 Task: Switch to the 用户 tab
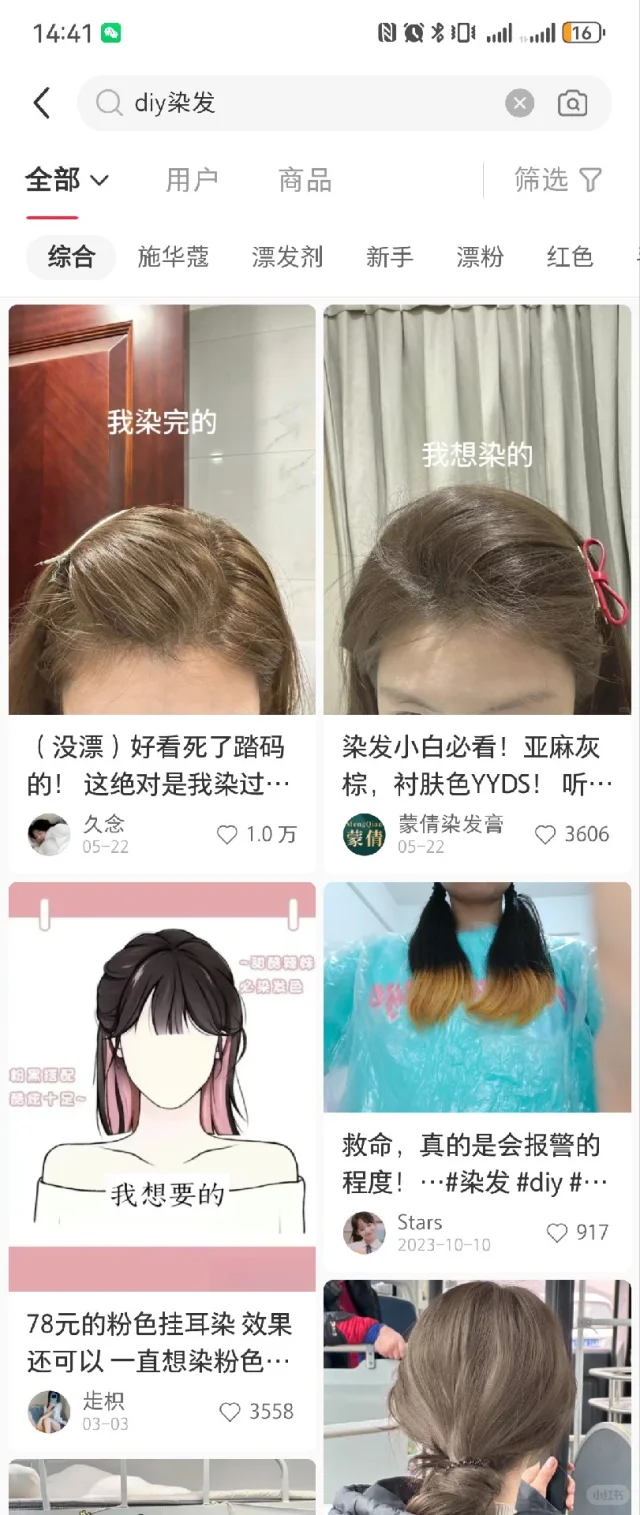(x=192, y=181)
